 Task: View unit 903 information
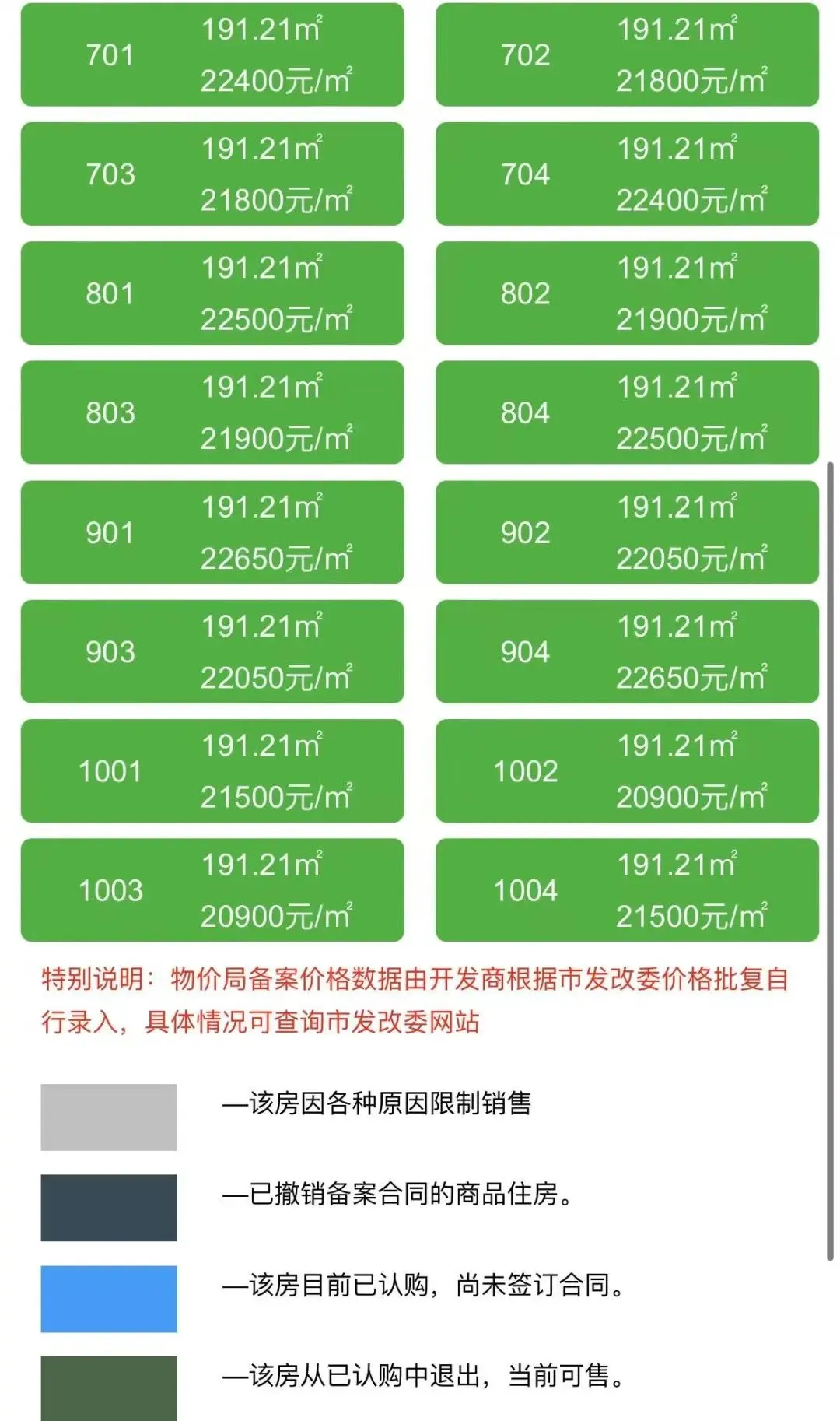pos(212,651)
